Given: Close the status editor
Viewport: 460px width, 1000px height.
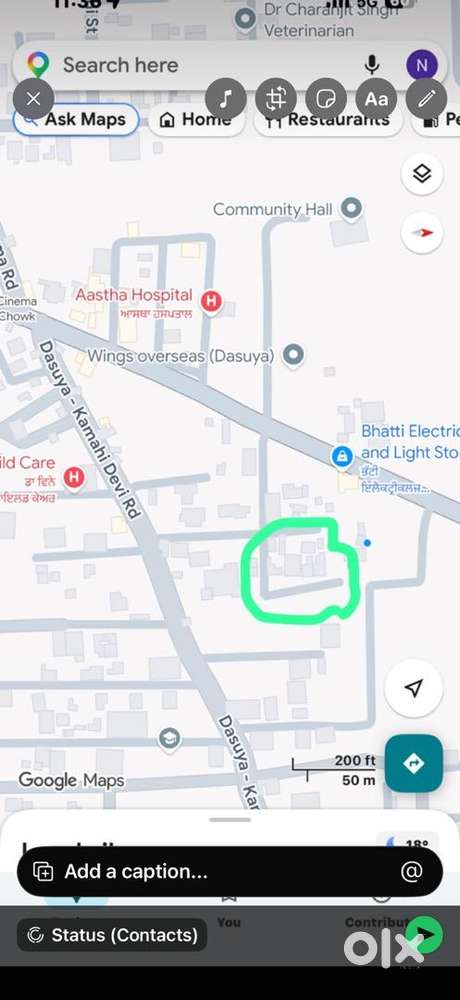Looking at the screenshot, I should [33, 99].
